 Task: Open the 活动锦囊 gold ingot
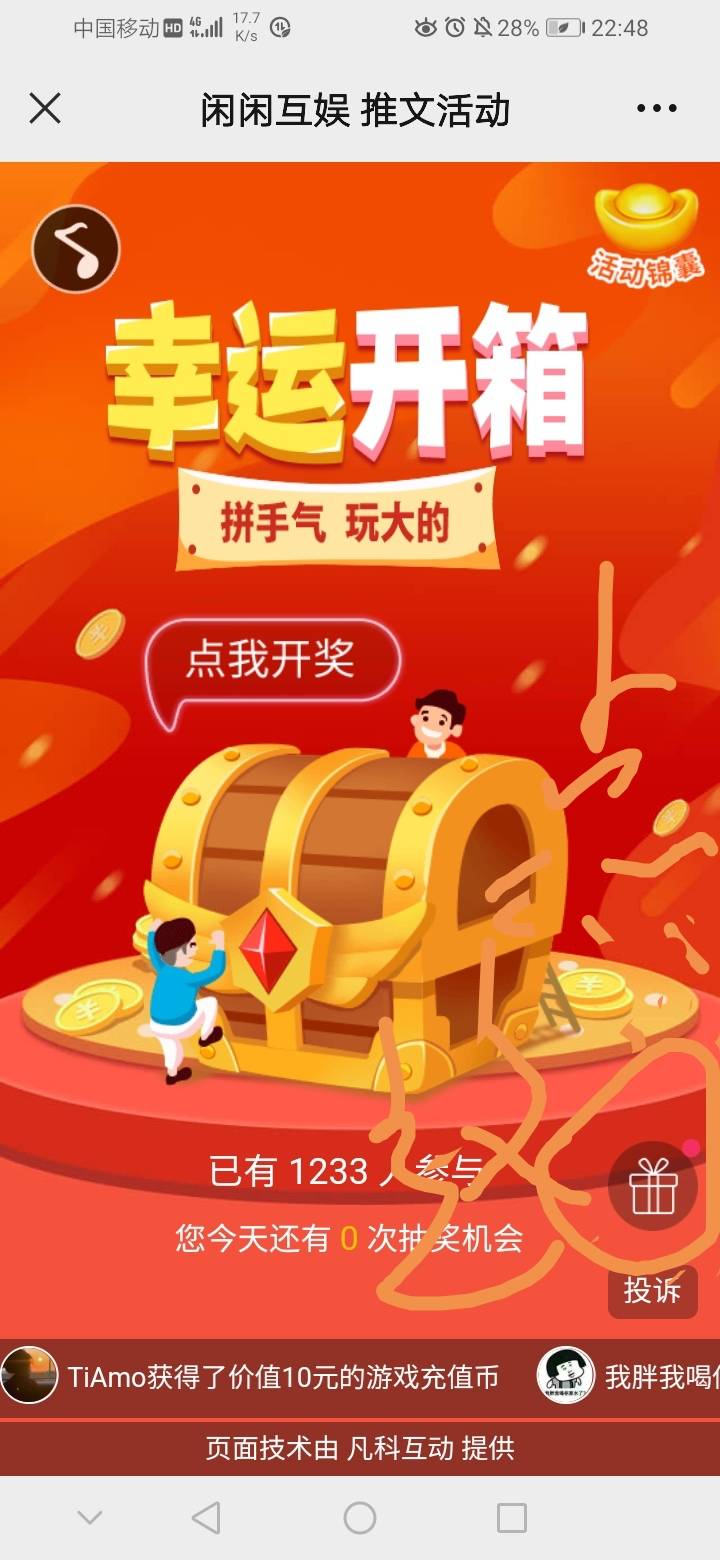click(645, 237)
